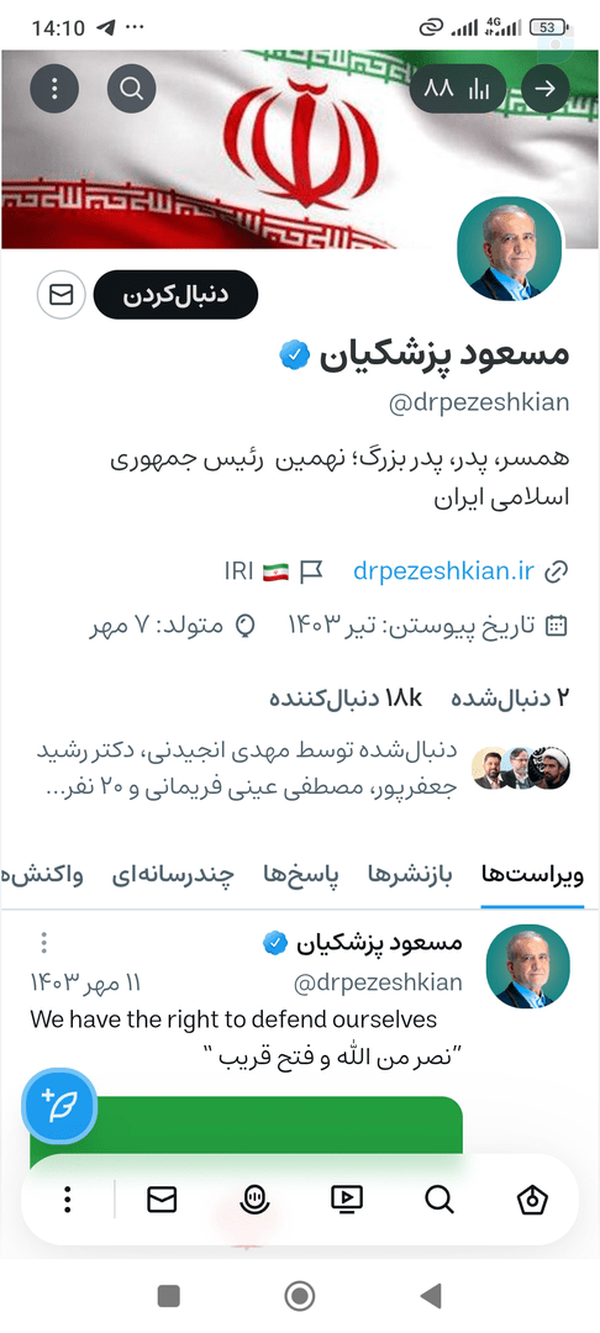
Task: Send a direct message via envelope icon
Action: click(61, 296)
